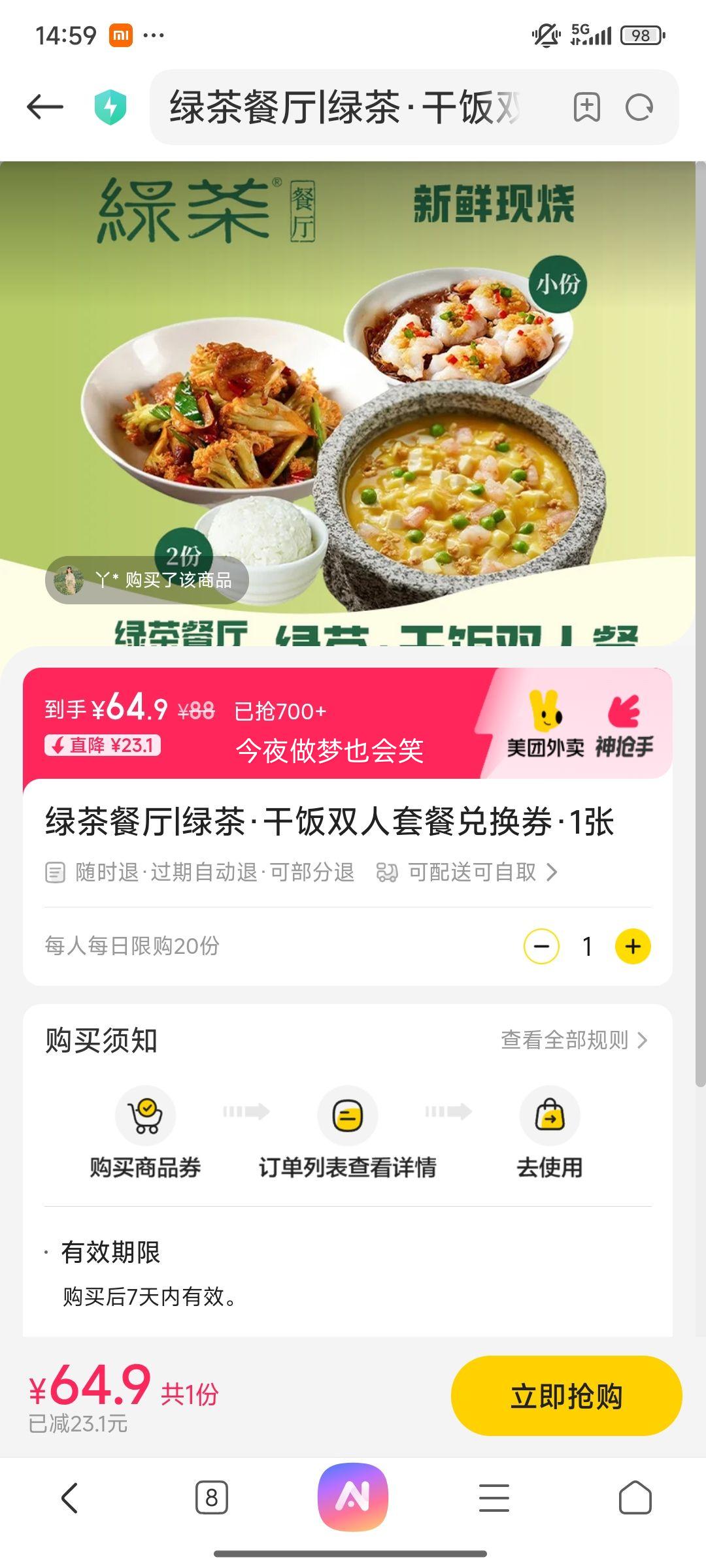The image size is (706, 1568).
Task: Reload the current page
Action: [x=639, y=107]
